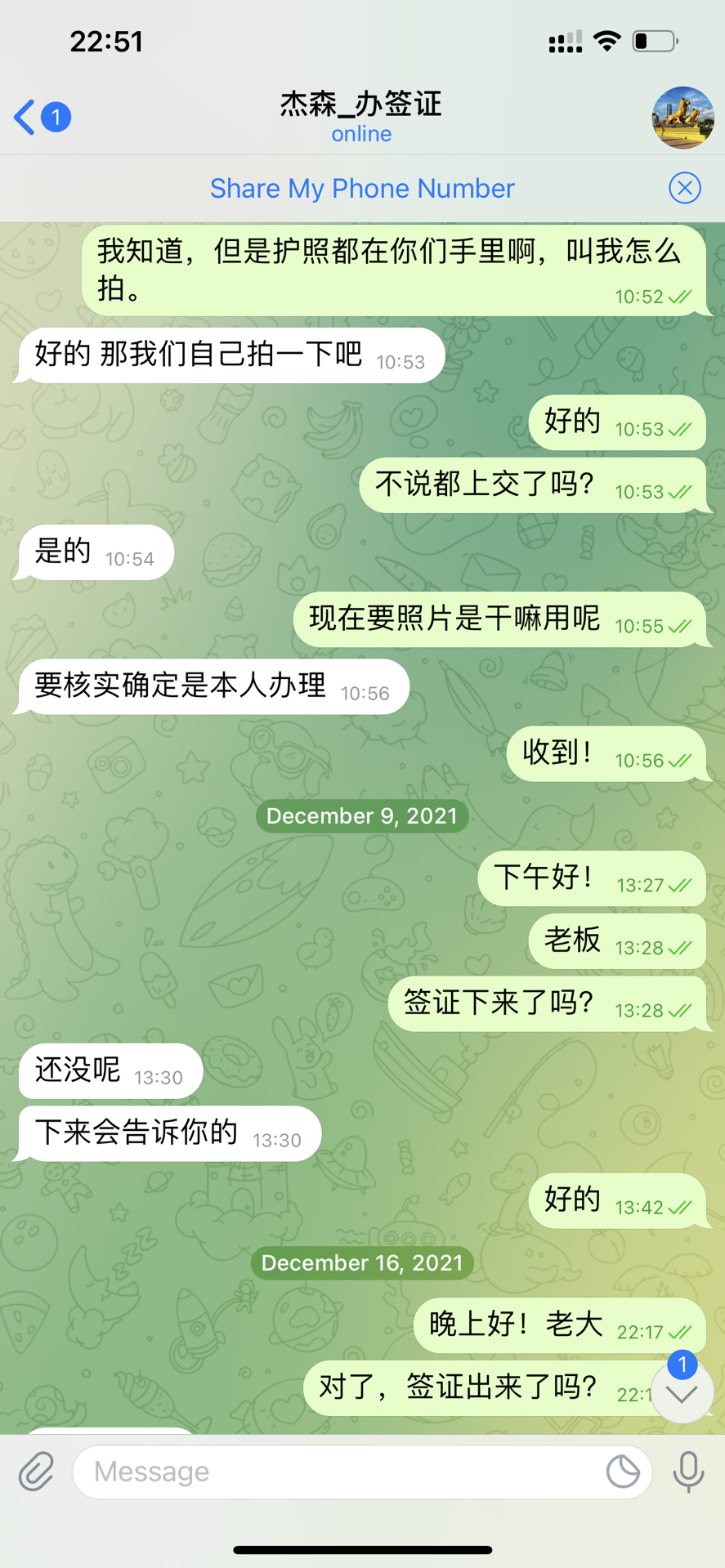Go back to the chat list

point(41,118)
